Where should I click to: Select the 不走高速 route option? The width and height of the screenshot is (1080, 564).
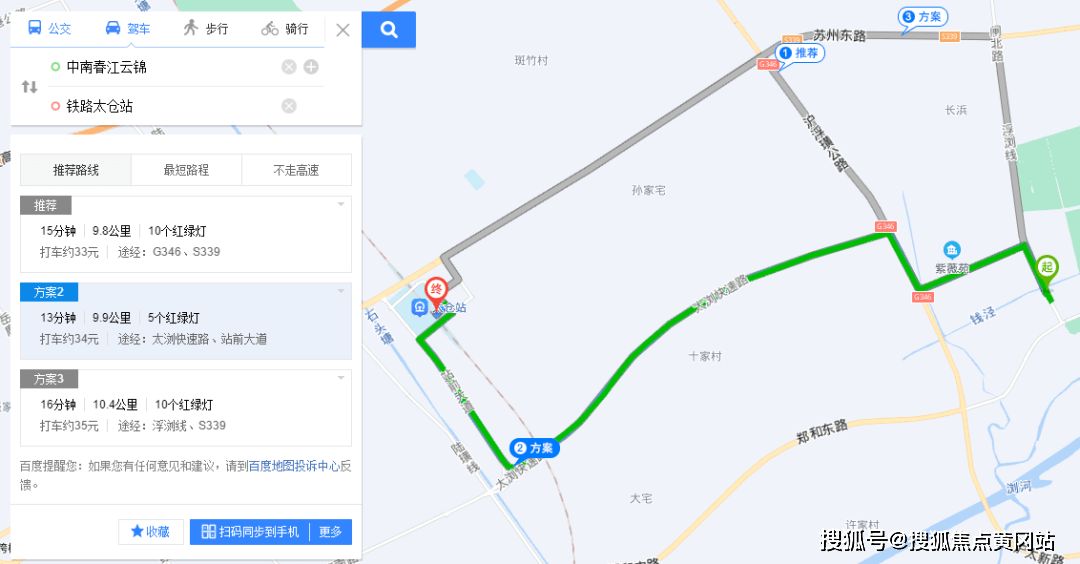coord(296,170)
